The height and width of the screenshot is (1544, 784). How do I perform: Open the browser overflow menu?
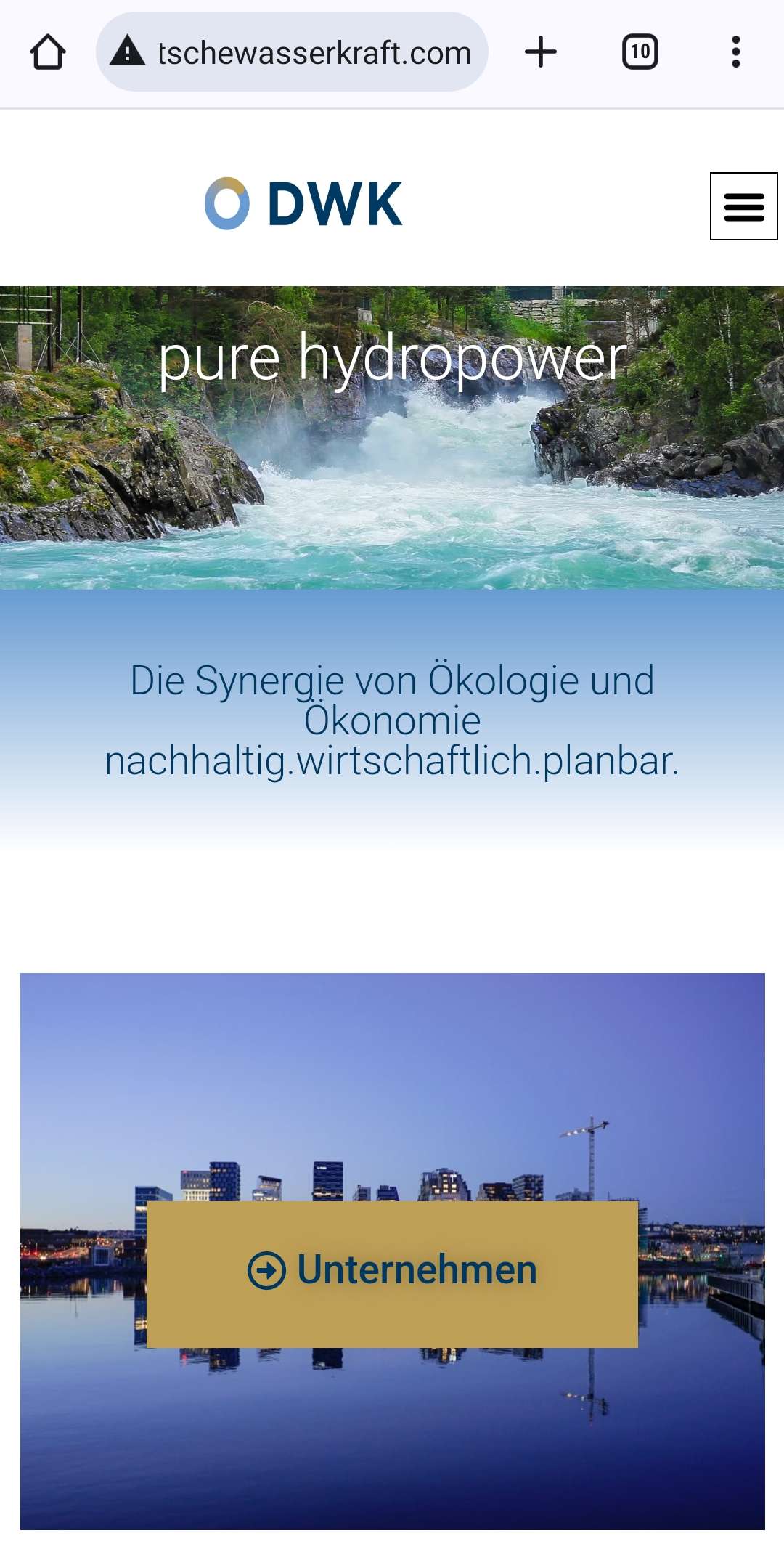pyautogui.click(x=735, y=52)
